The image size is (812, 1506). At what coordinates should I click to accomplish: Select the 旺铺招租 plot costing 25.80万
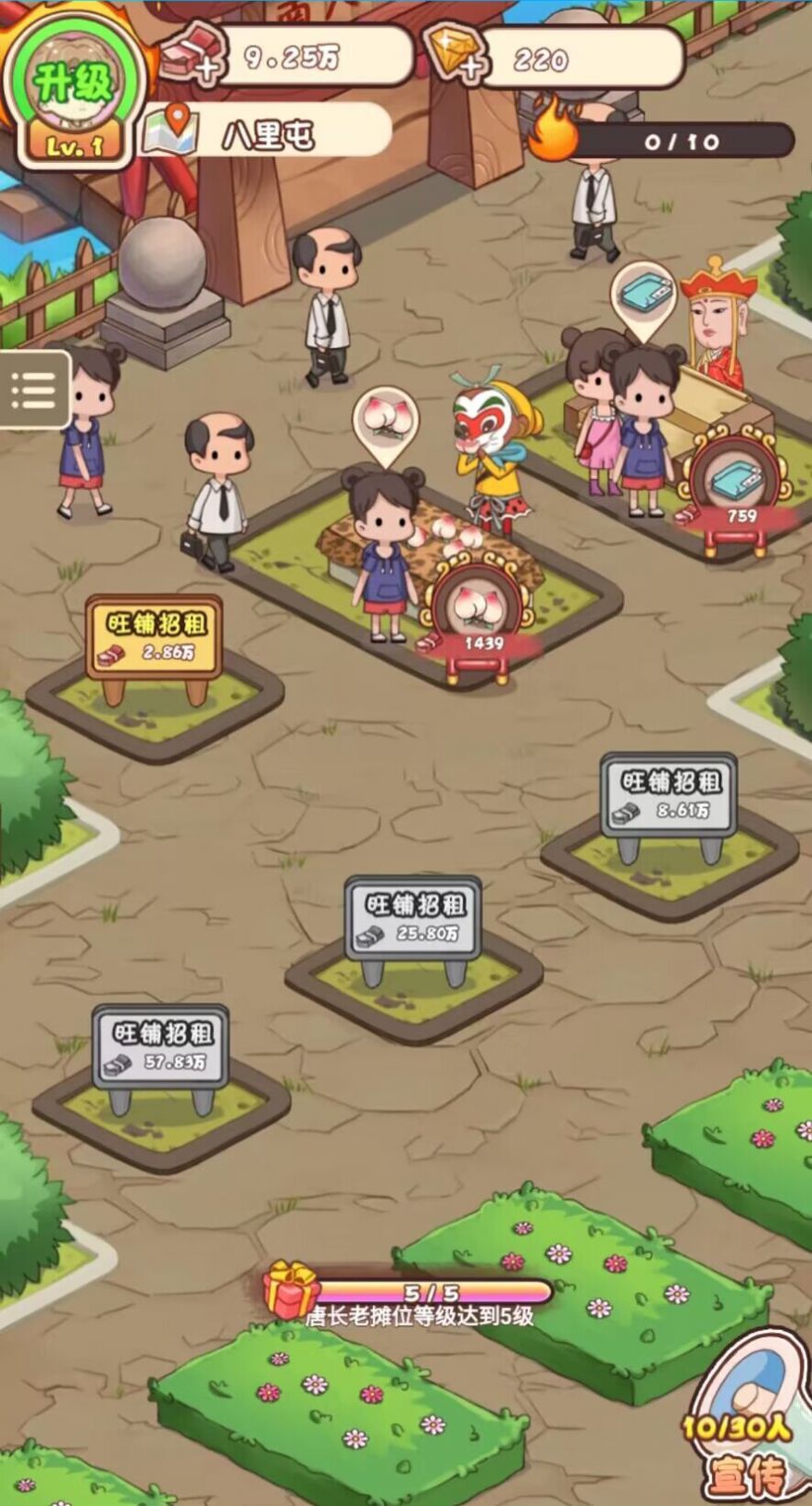click(x=413, y=918)
